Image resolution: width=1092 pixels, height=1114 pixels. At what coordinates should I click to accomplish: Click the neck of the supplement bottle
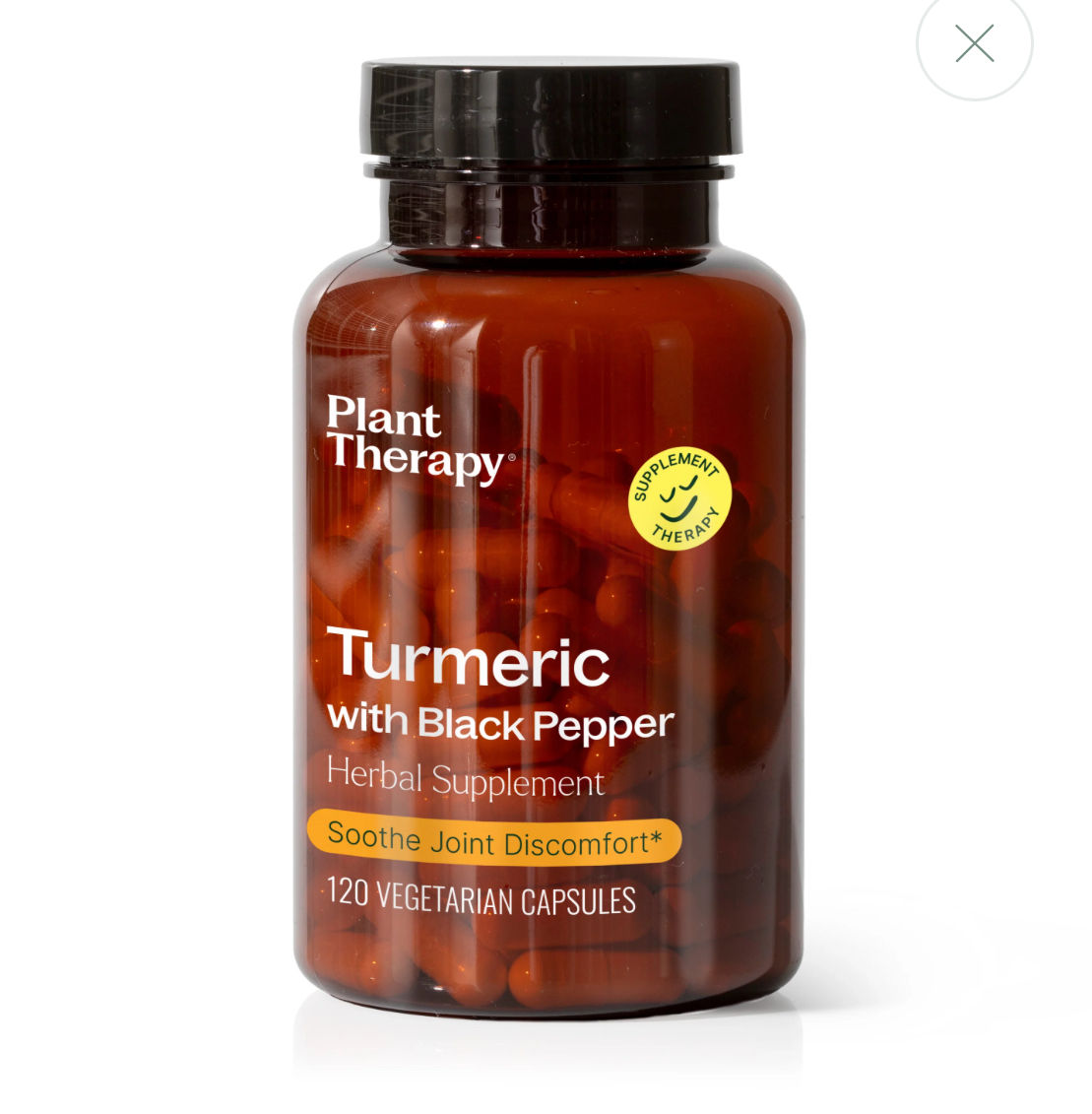[545, 212]
